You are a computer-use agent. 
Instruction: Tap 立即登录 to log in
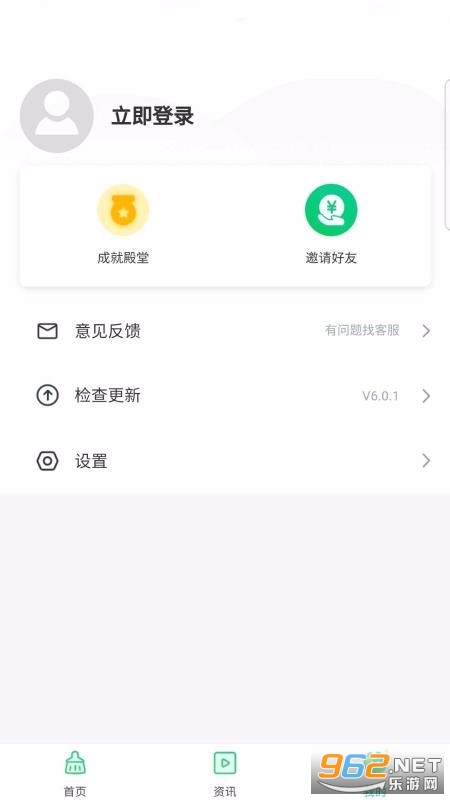153,116
